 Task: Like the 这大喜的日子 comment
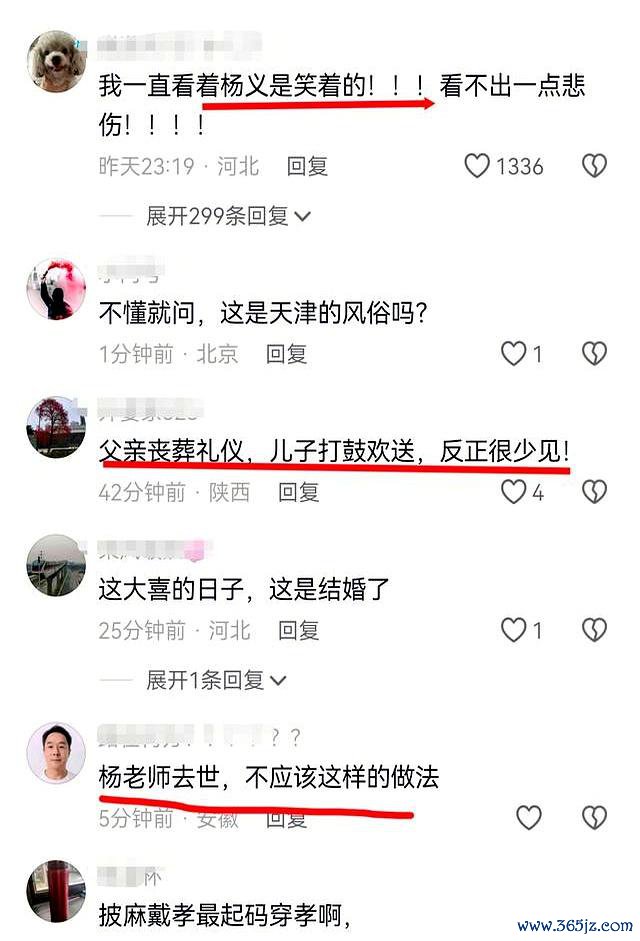(x=513, y=629)
